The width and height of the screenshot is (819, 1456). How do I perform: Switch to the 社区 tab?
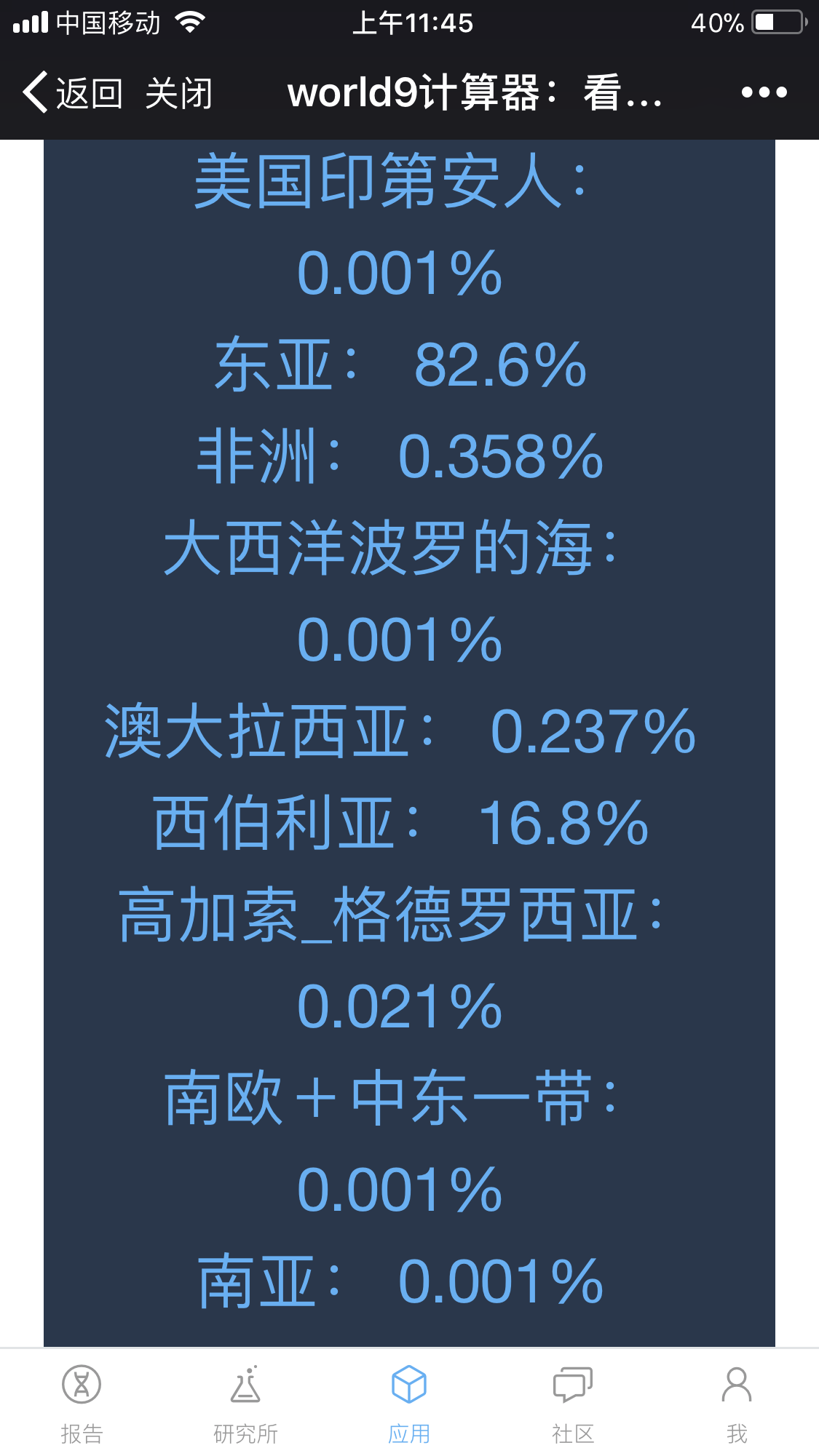click(573, 1404)
